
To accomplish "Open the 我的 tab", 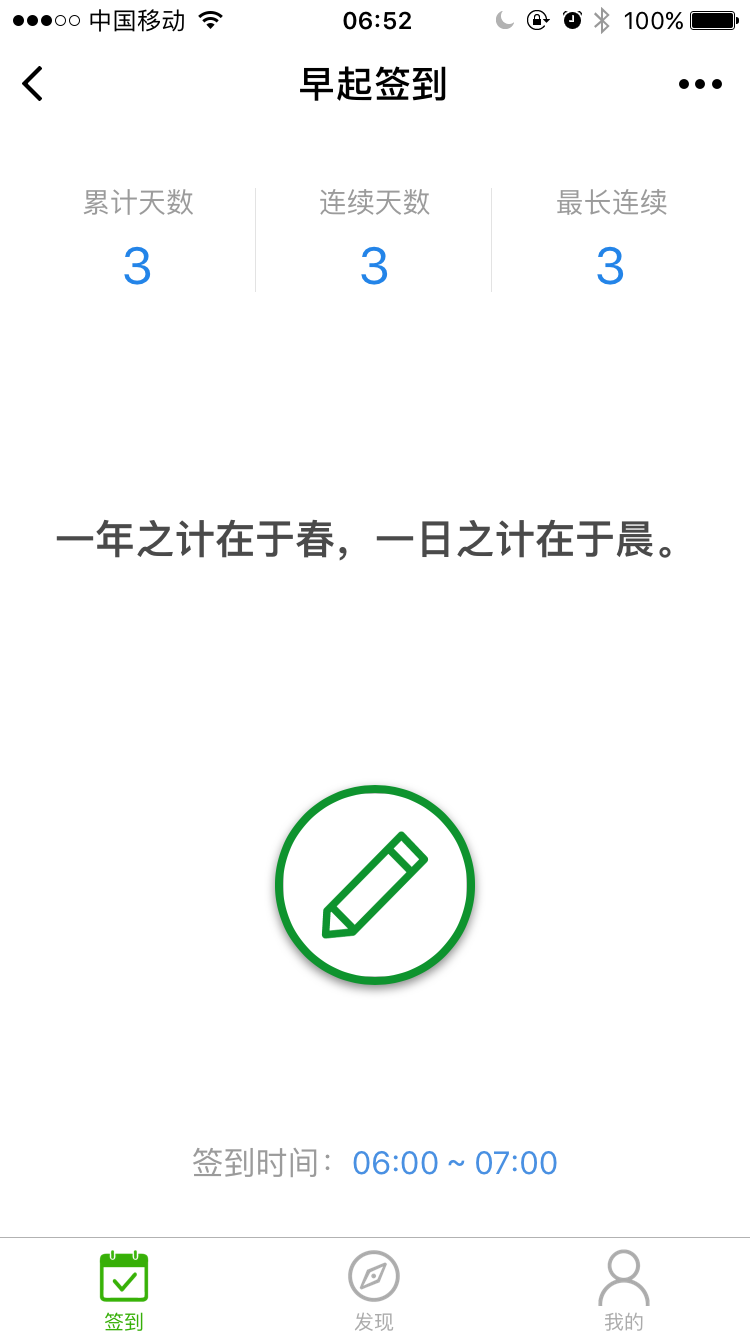I will [623, 1290].
